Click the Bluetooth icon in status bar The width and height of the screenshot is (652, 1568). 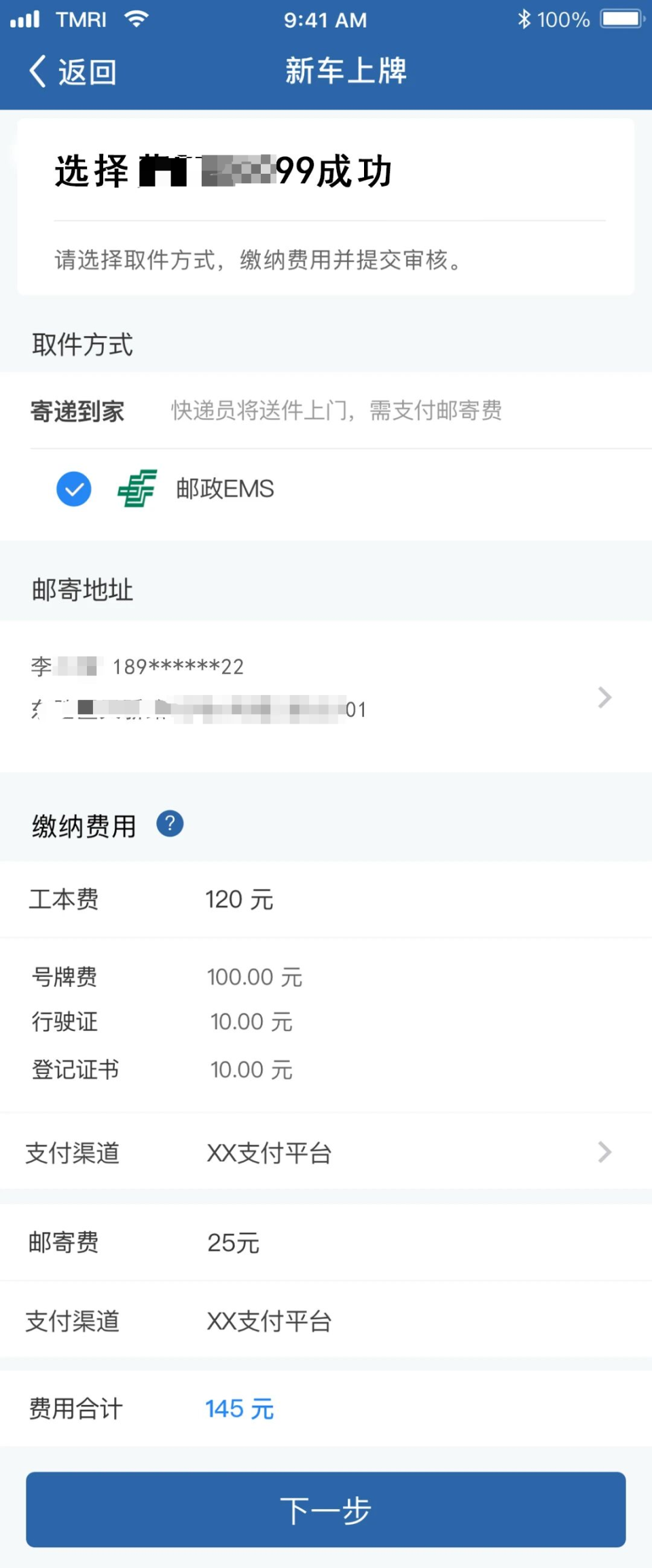pos(523,18)
